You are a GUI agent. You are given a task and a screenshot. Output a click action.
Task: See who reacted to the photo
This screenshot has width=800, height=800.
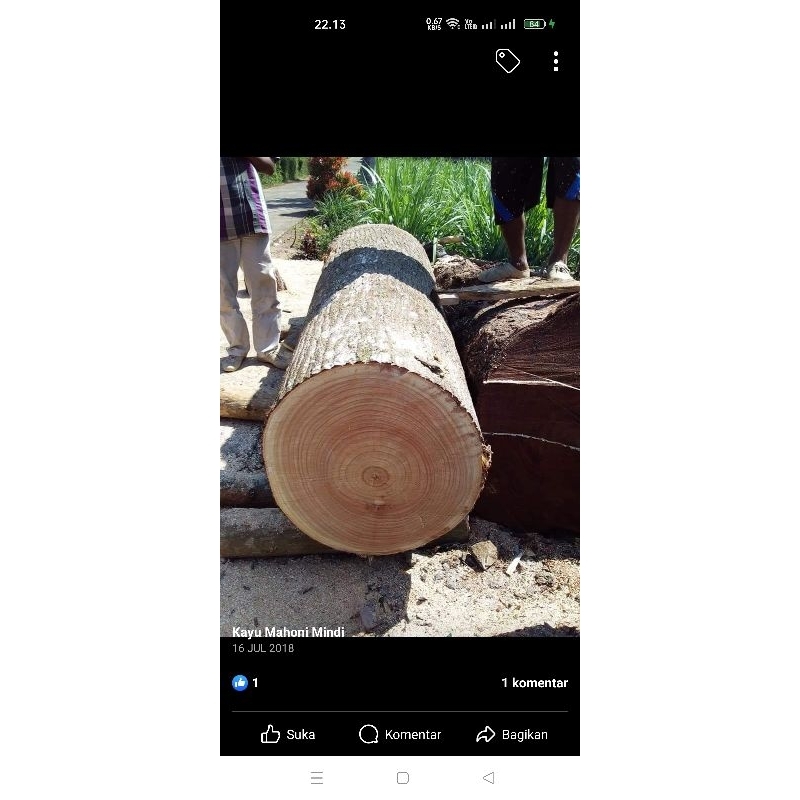tap(246, 683)
